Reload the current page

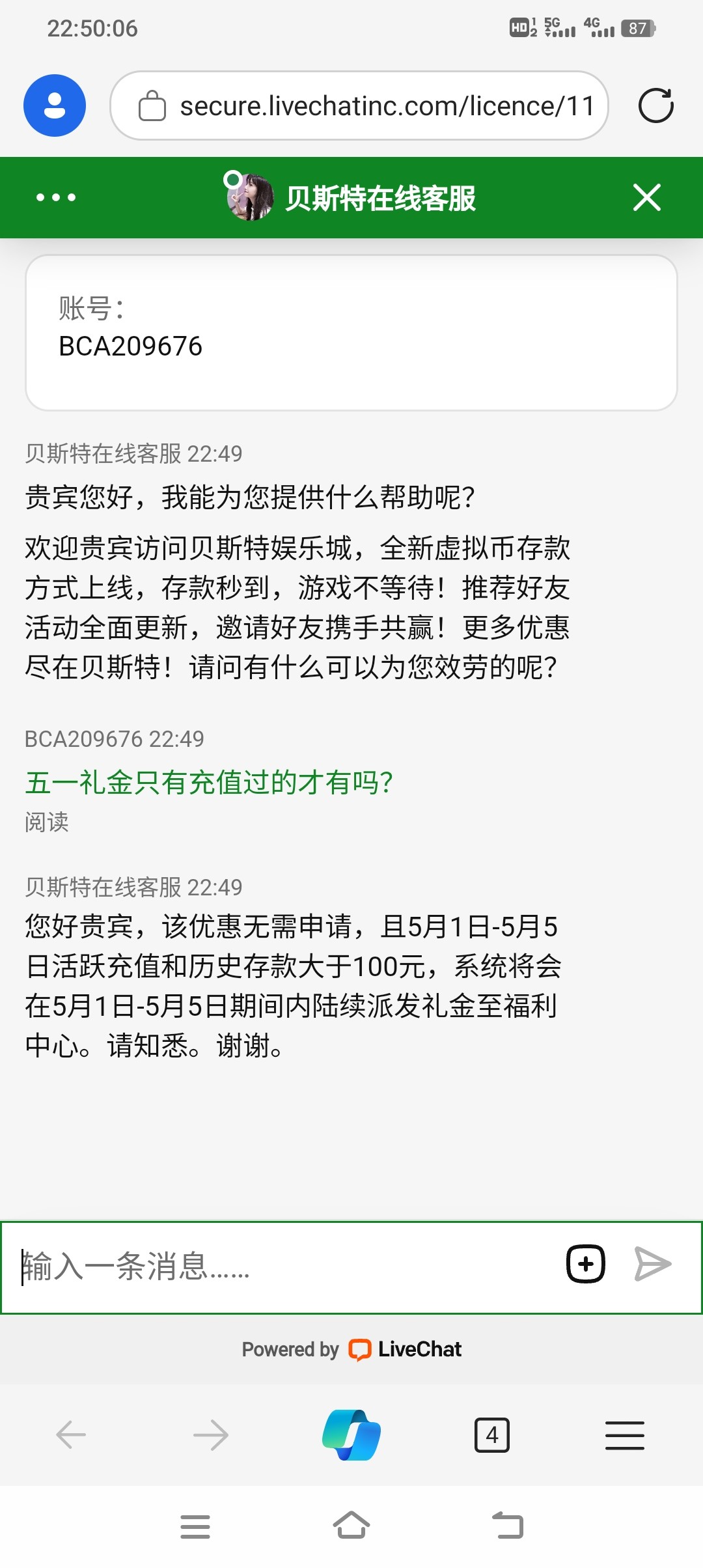655,105
